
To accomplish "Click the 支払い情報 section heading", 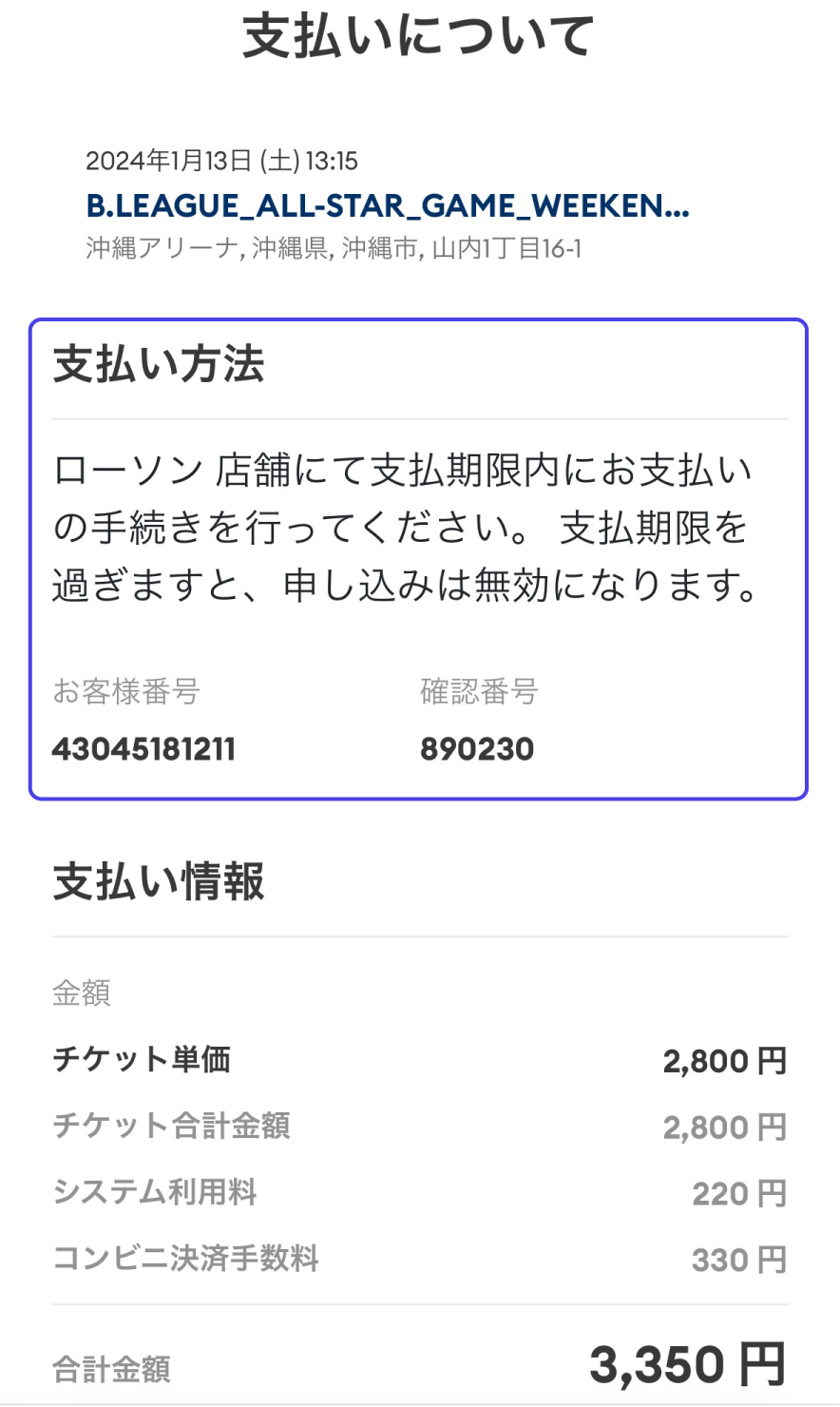I will pos(160,882).
